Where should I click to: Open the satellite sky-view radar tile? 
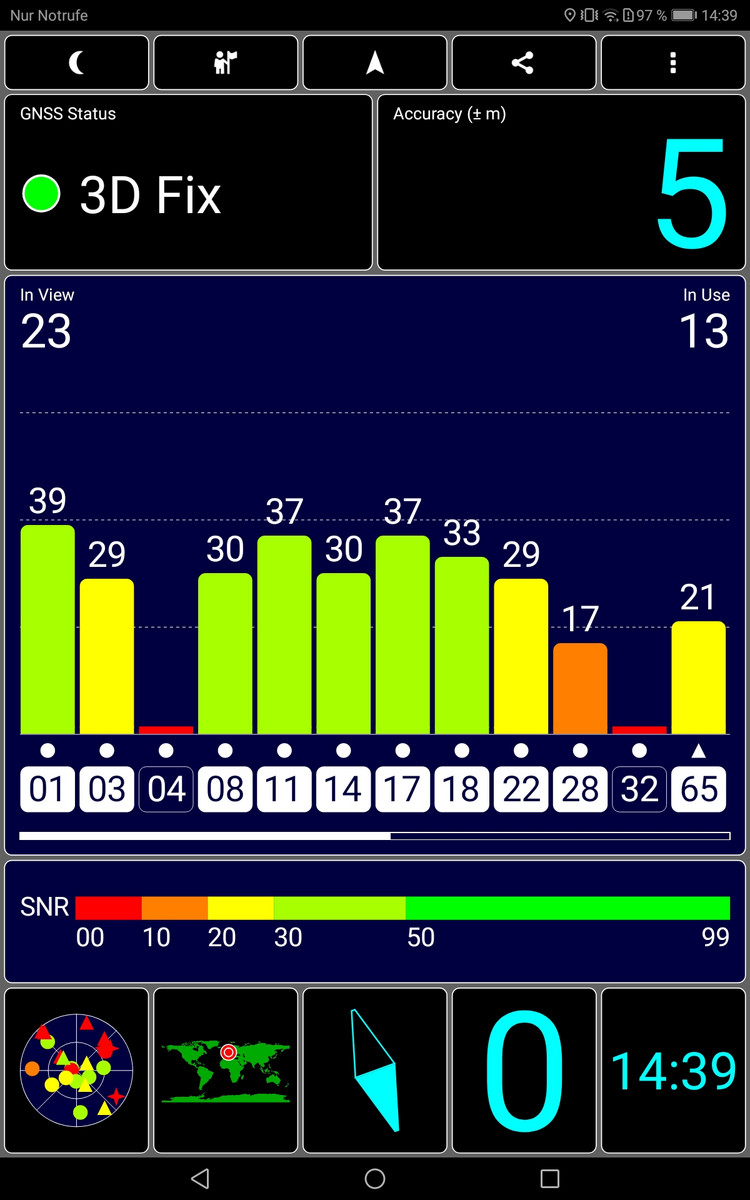click(77, 1070)
